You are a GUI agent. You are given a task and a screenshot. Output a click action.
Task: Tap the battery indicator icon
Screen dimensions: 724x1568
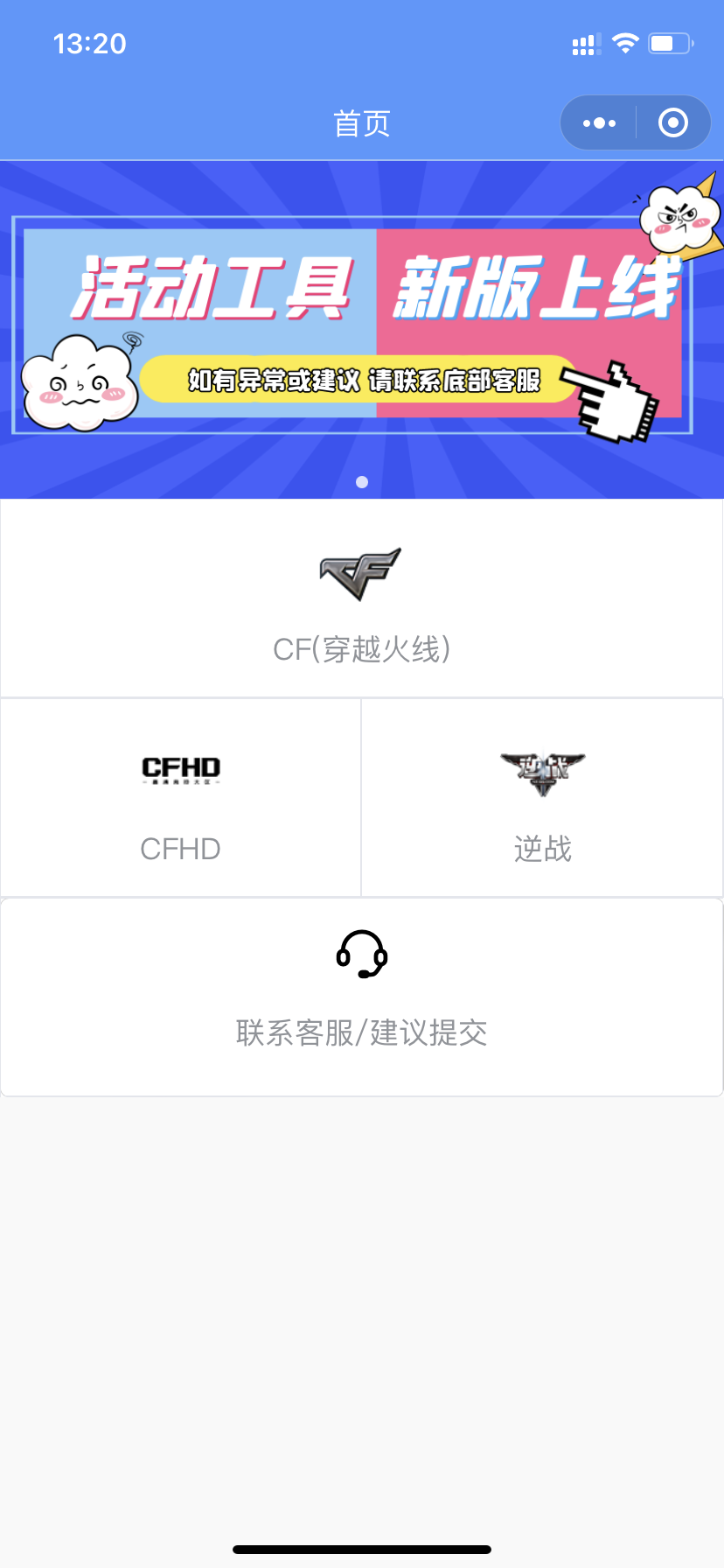click(670, 43)
